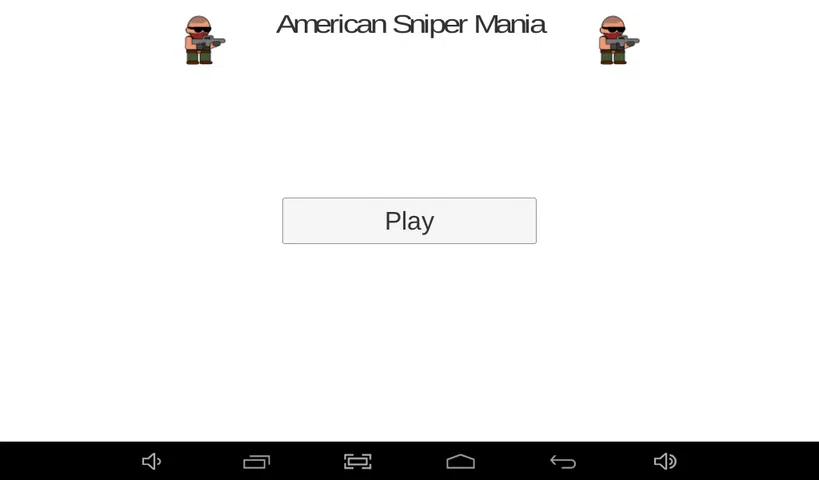The width and height of the screenshot is (819, 480).
Task: Start the game with the Play button
Action: click(x=409, y=221)
